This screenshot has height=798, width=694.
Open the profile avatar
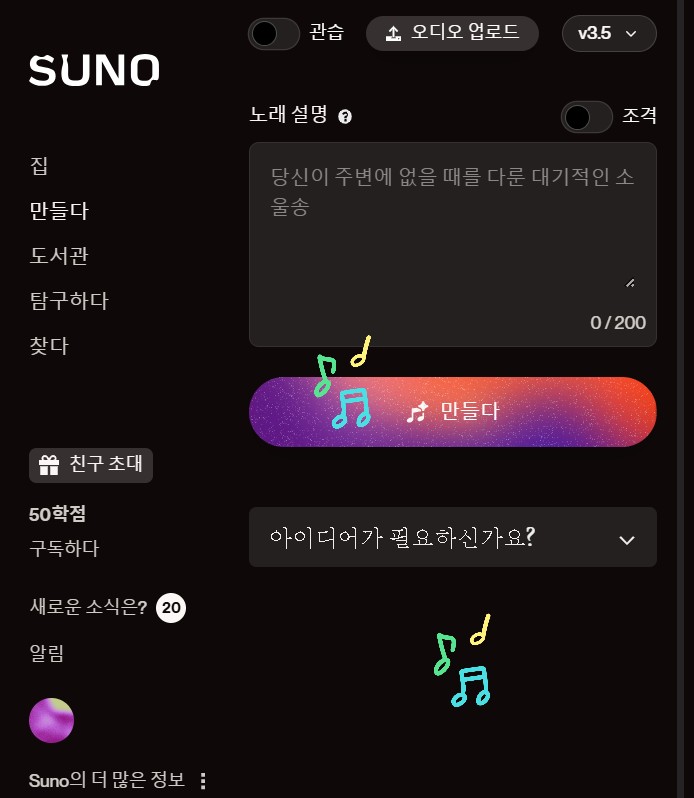point(52,720)
